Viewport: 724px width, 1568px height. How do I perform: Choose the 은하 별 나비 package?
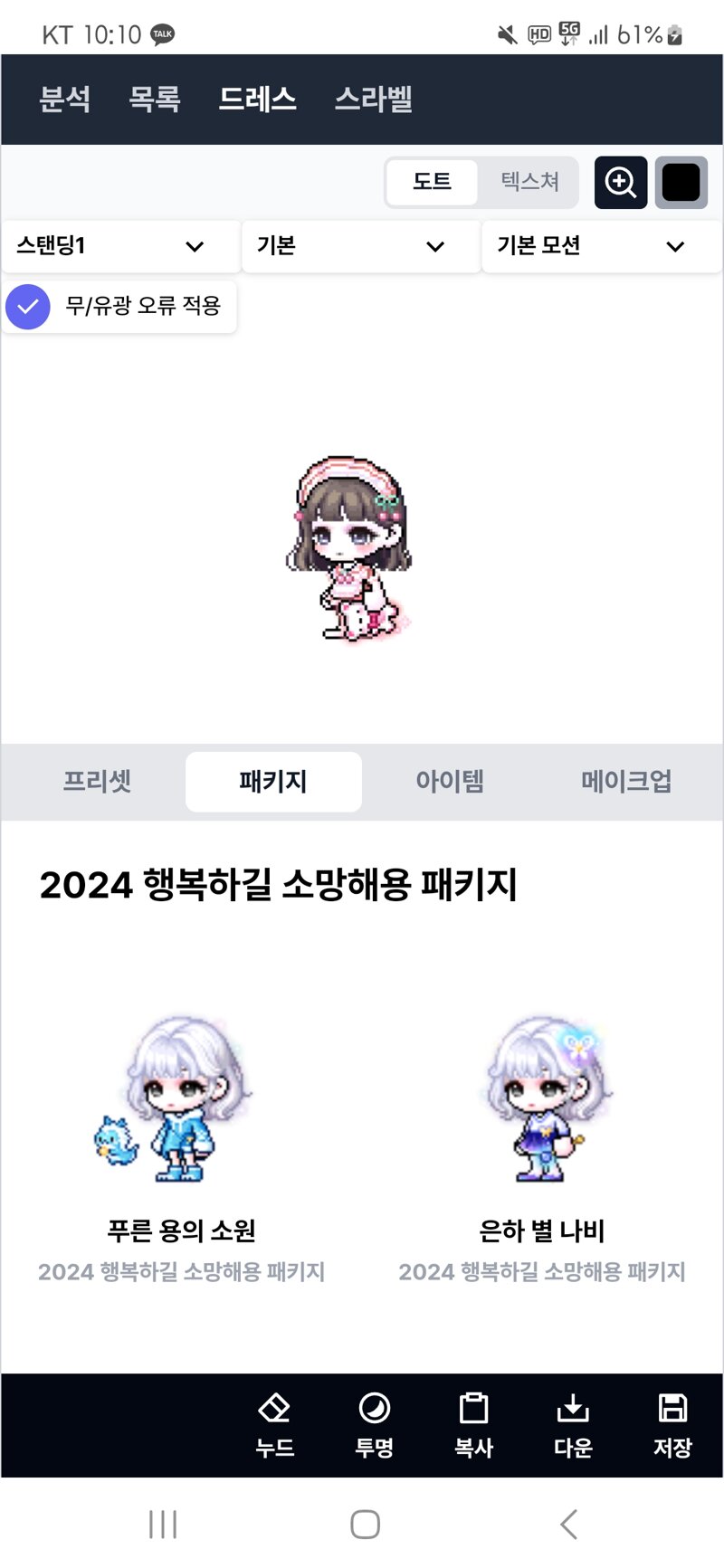pyautogui.click(x=542, y=1145)
